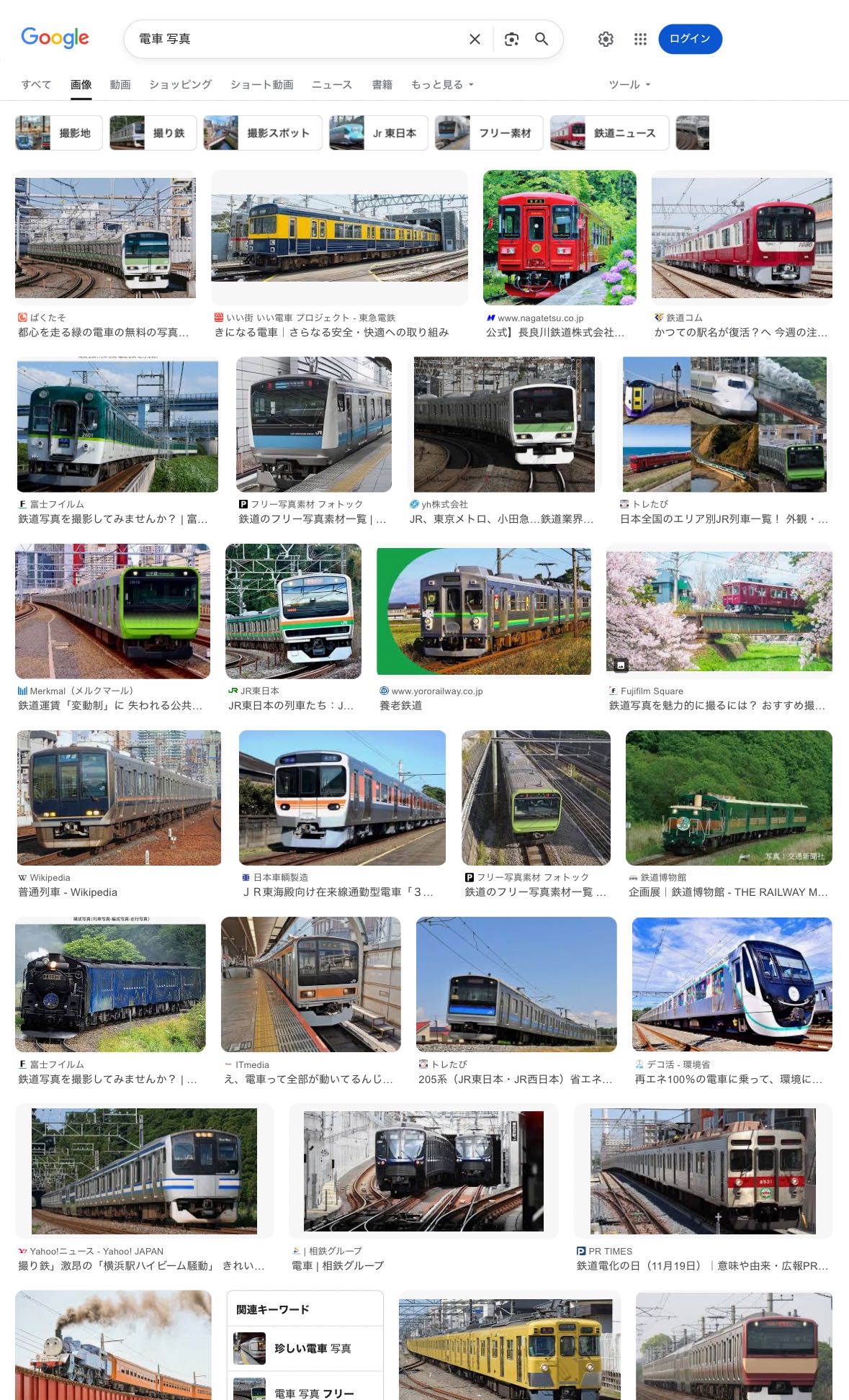Tap related keyword 珍しい電車 写真
The height and width of the screenshot is (1400, 849).
click(305, 1348)
